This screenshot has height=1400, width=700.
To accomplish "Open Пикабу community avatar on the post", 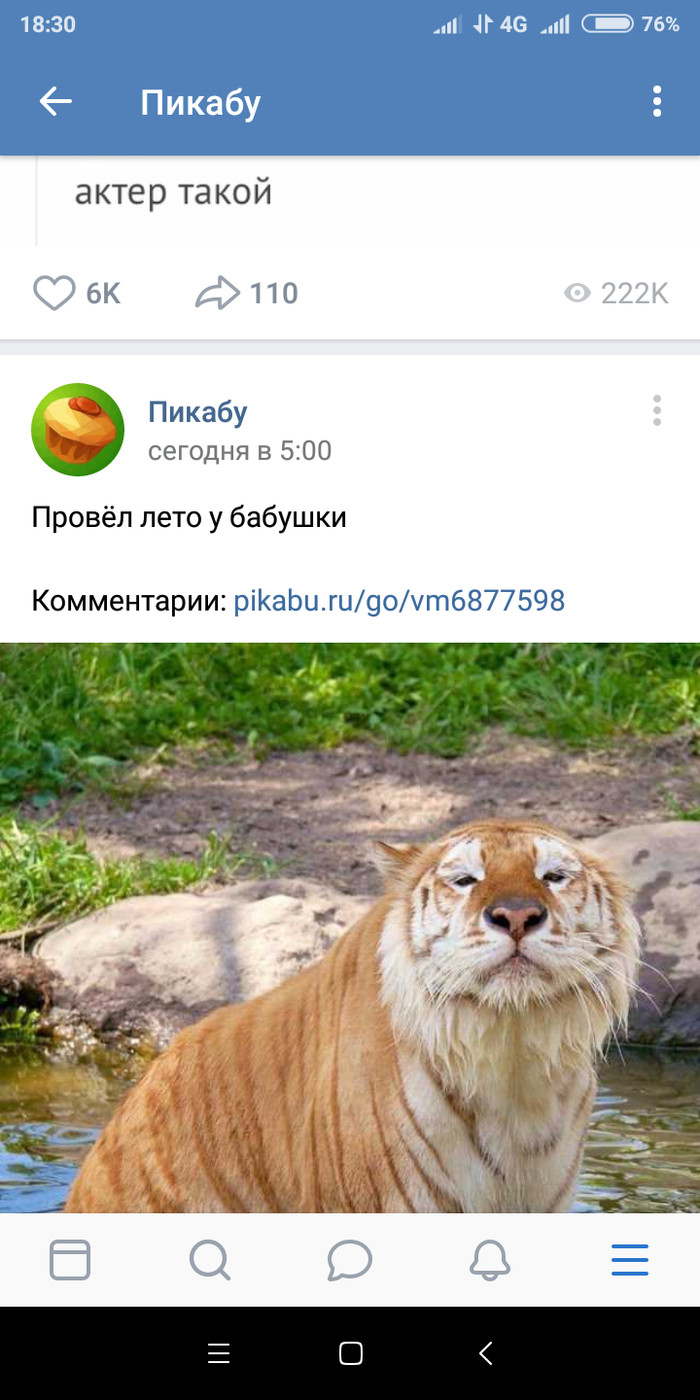I will click(78, 429).
